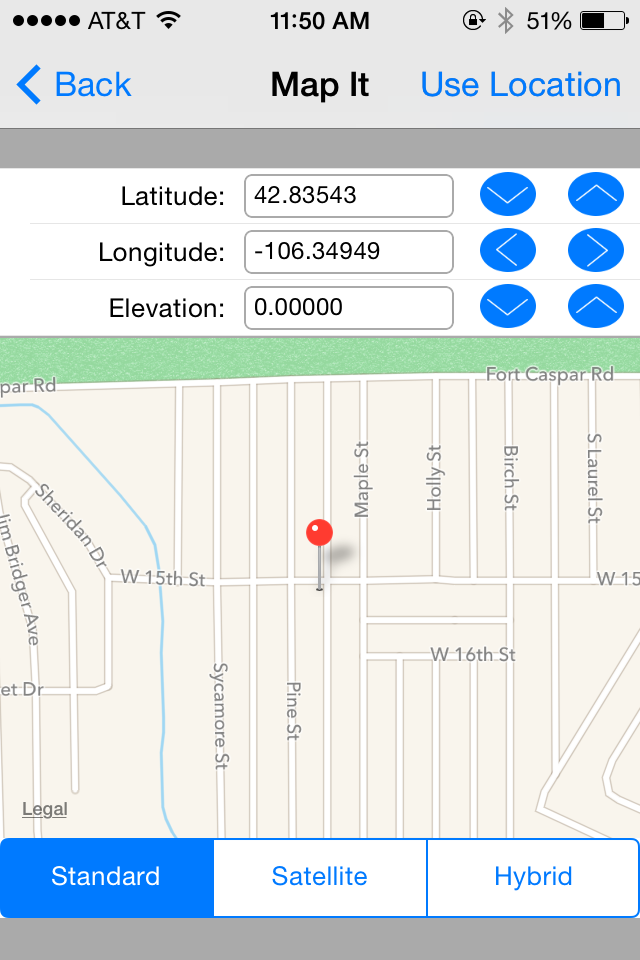Raise elevation with the up arrow

[596, 307]
